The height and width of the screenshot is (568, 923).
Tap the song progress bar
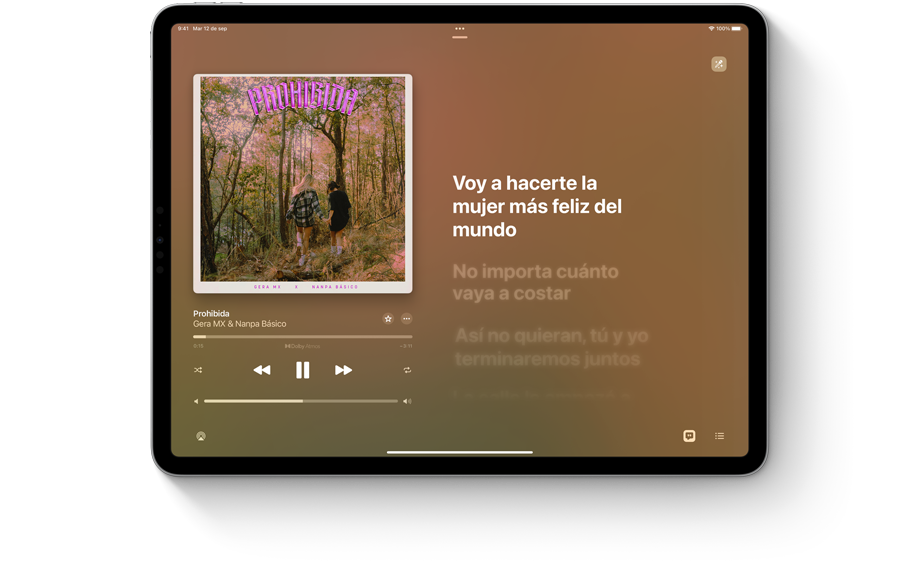pyautogui.click(x=302, y=337)
